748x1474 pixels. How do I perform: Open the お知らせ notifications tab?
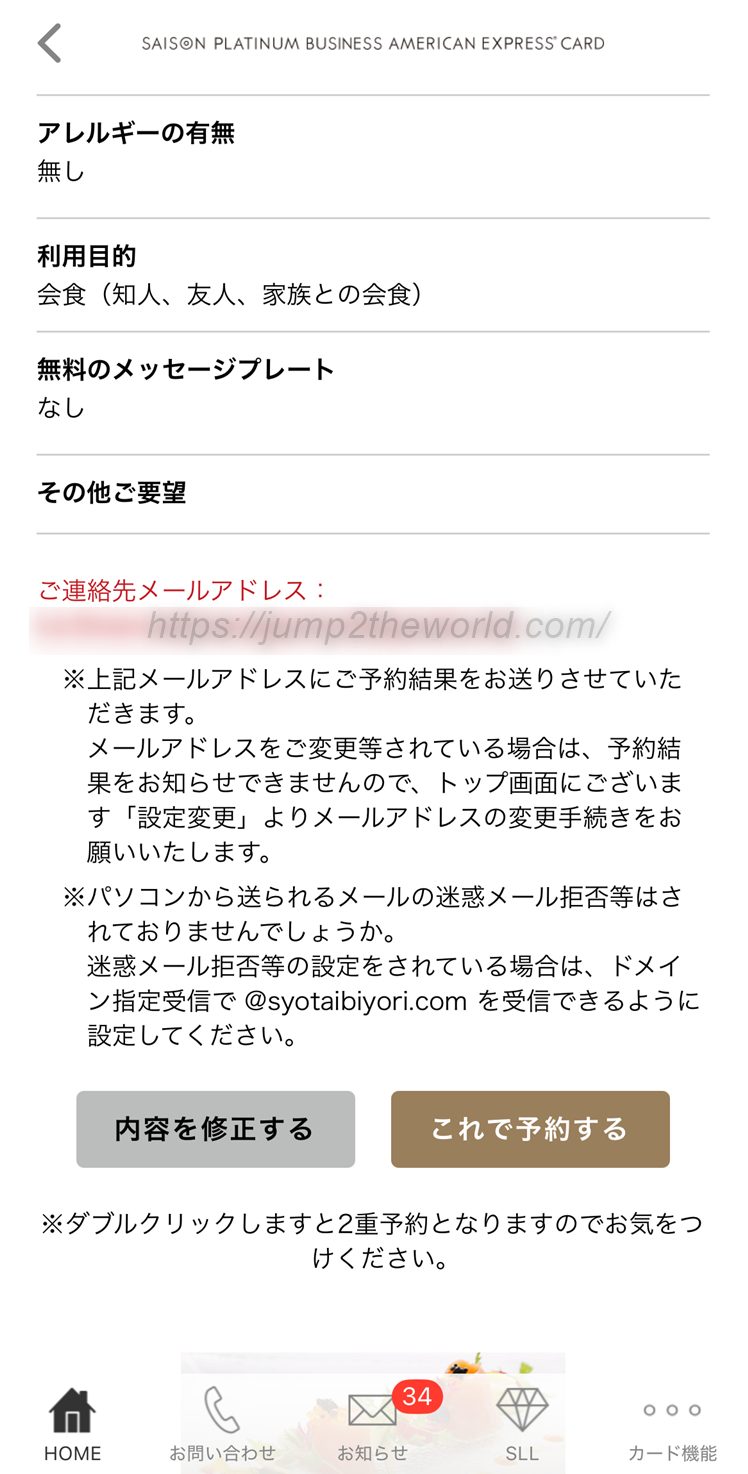click(373, 1424)
